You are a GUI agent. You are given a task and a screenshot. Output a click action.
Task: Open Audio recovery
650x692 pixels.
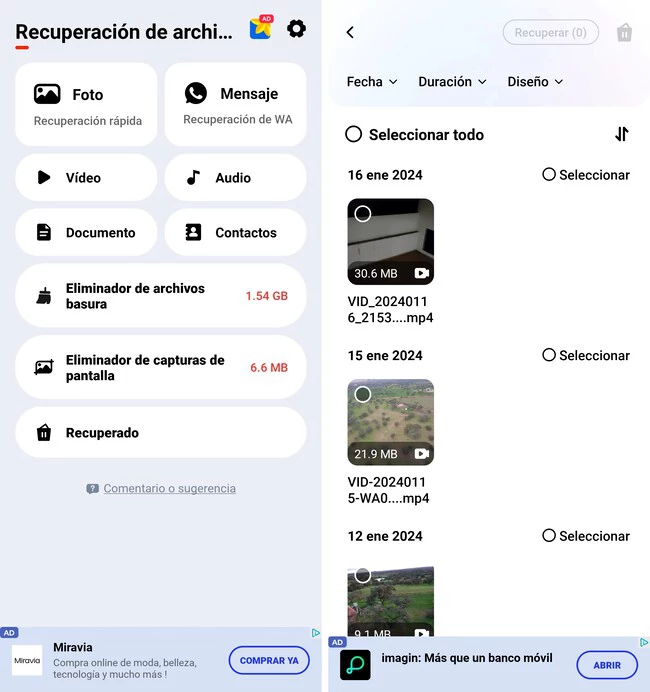(235, 177)
